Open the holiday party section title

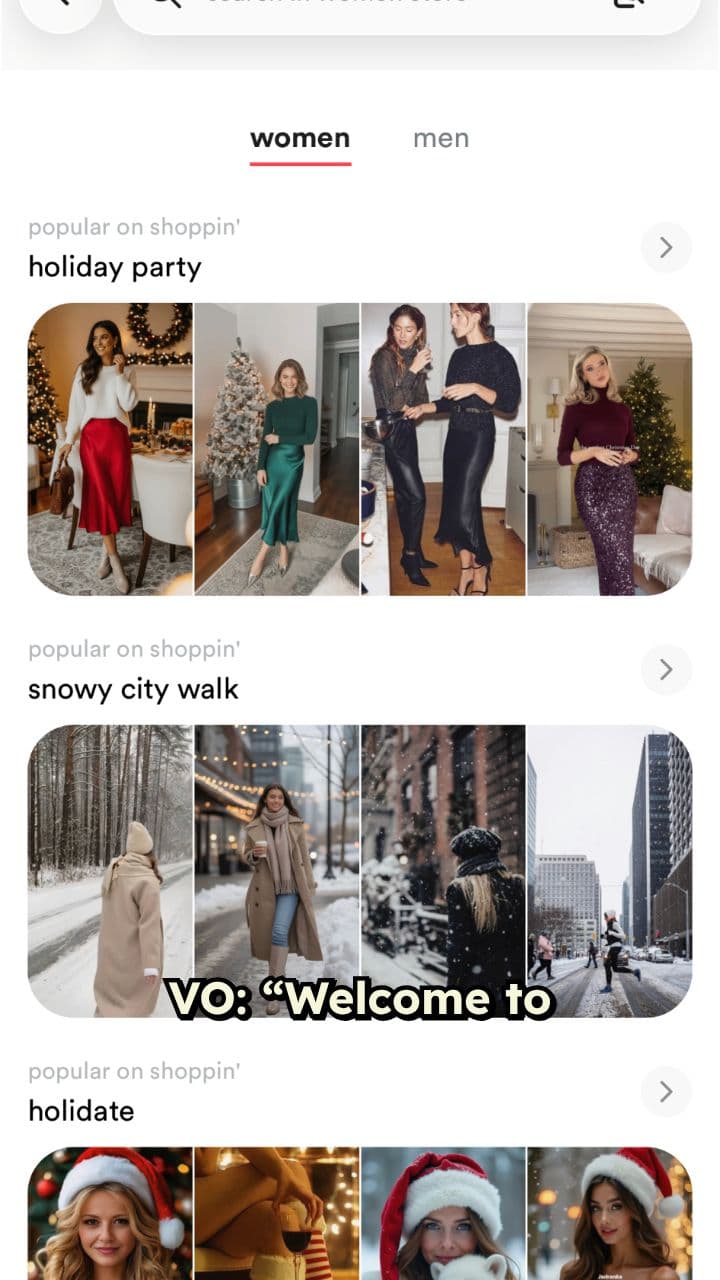[x=115, y=267]
